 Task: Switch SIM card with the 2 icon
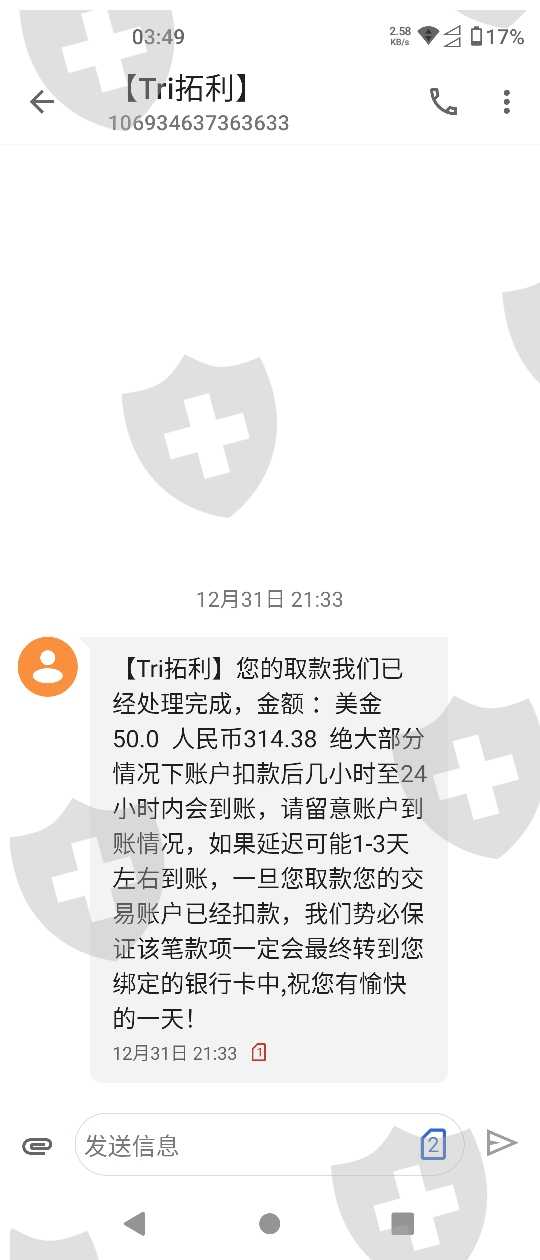tap(434, 1145)
